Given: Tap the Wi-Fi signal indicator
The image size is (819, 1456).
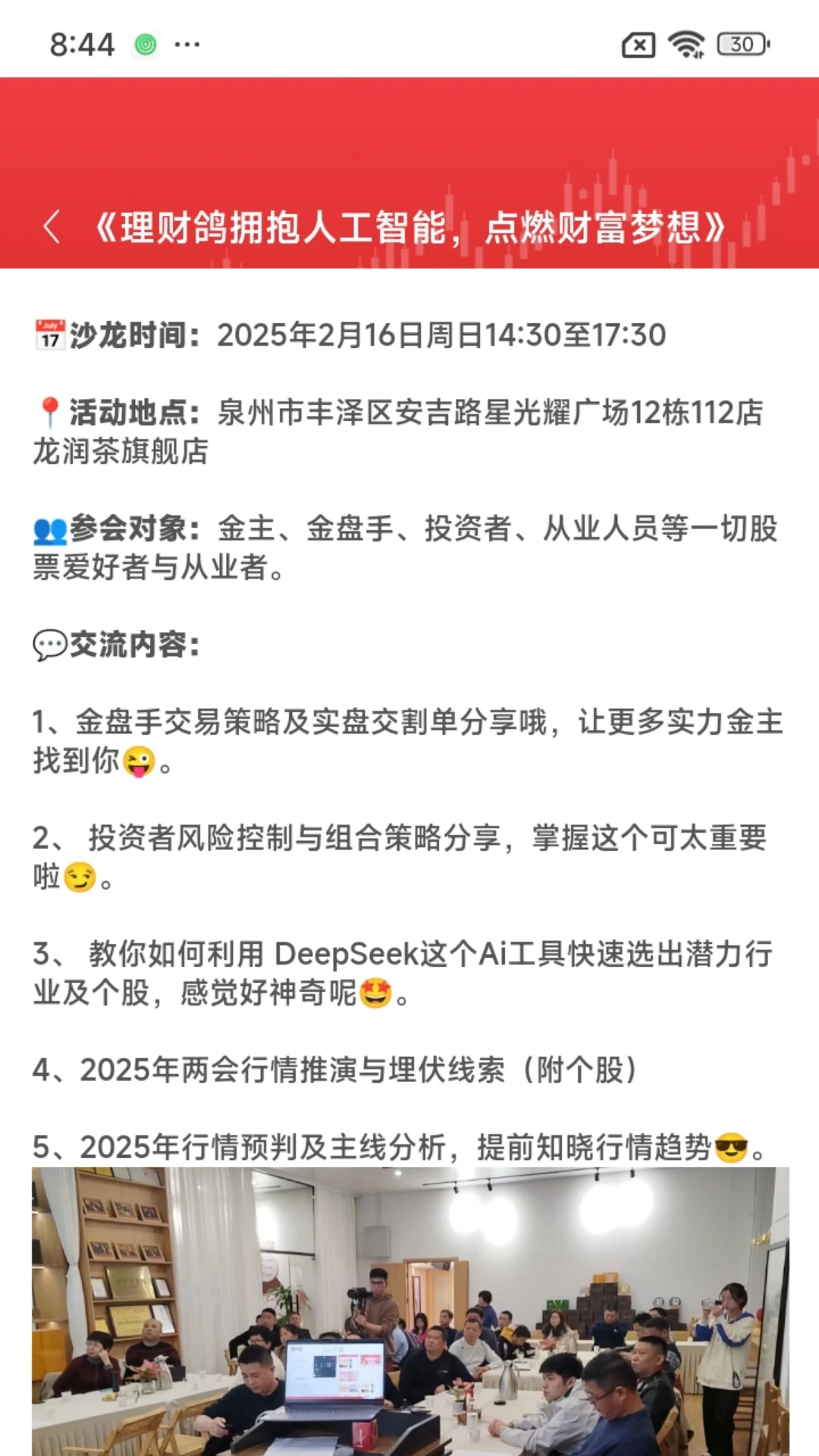Looking at the screenshot, I should [685, 44].
